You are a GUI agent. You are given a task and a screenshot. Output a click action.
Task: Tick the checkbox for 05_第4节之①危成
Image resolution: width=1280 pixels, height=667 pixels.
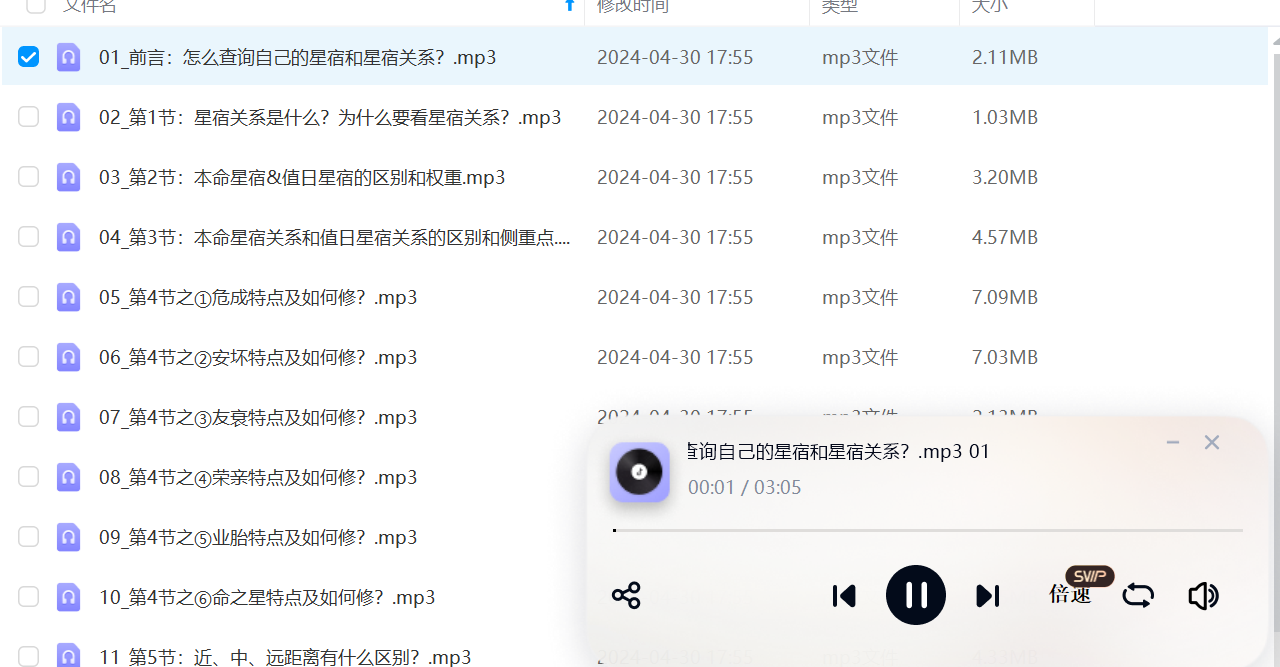coord(29,297)
